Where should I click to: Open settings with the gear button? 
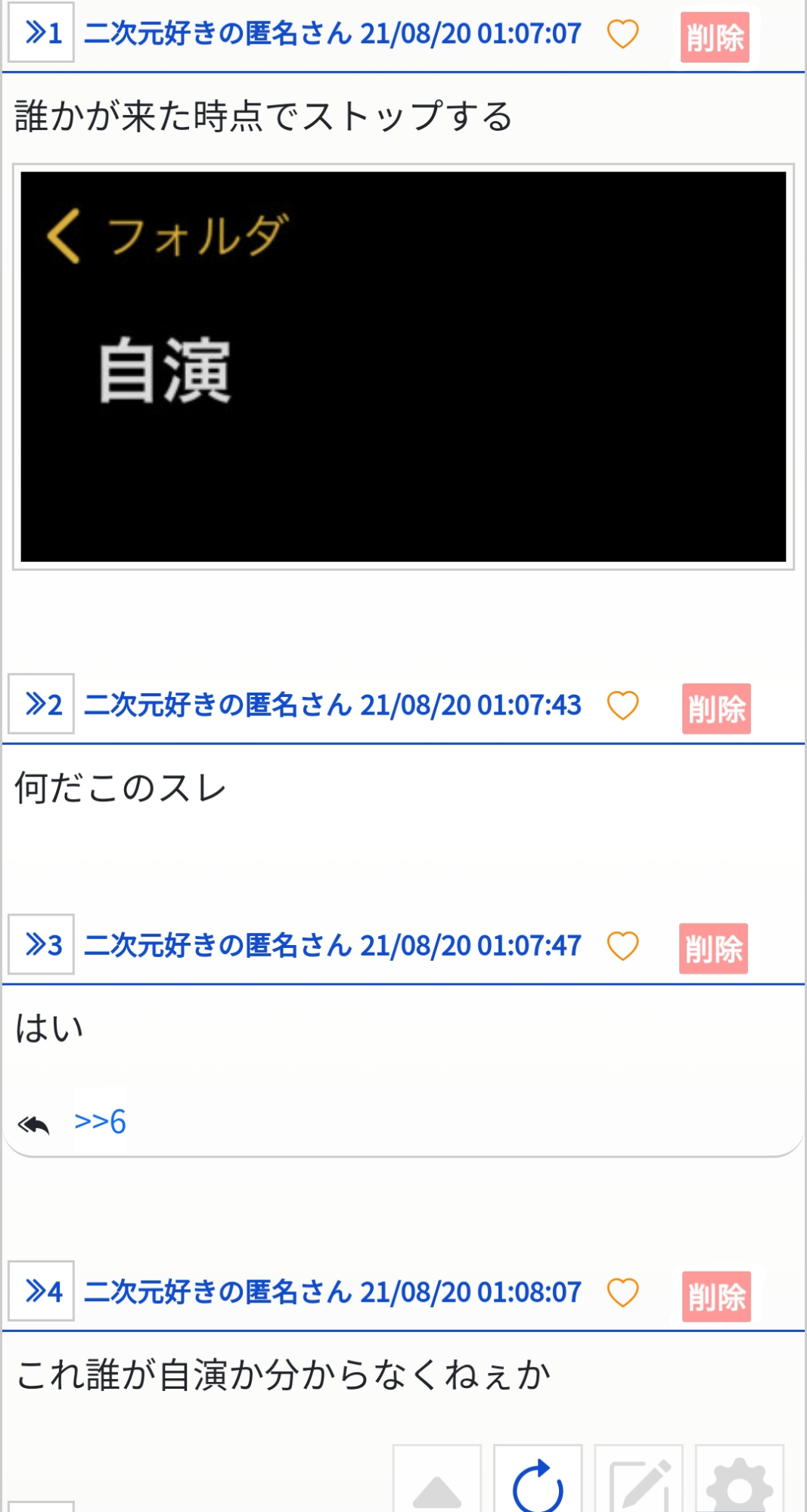pos(740,1479)
